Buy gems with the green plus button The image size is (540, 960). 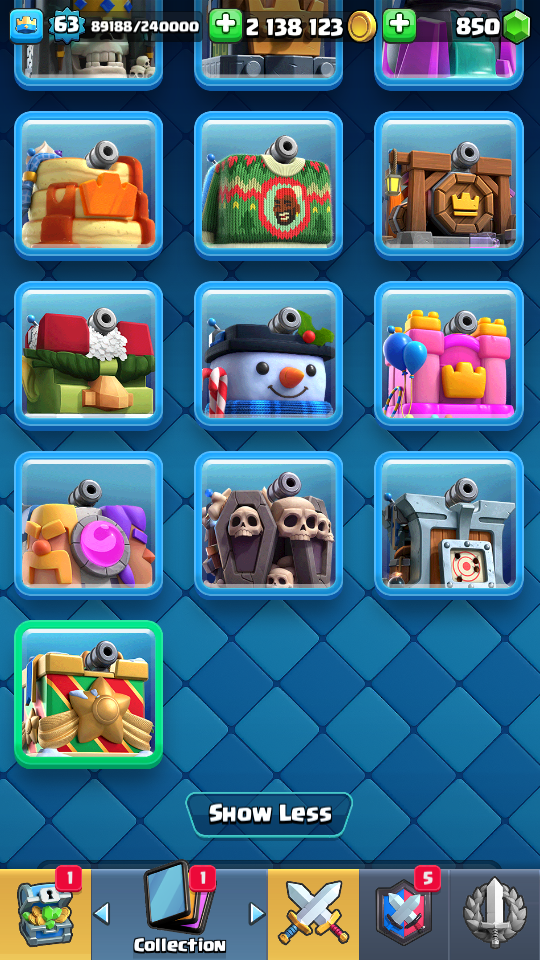[x=399, y=26]
